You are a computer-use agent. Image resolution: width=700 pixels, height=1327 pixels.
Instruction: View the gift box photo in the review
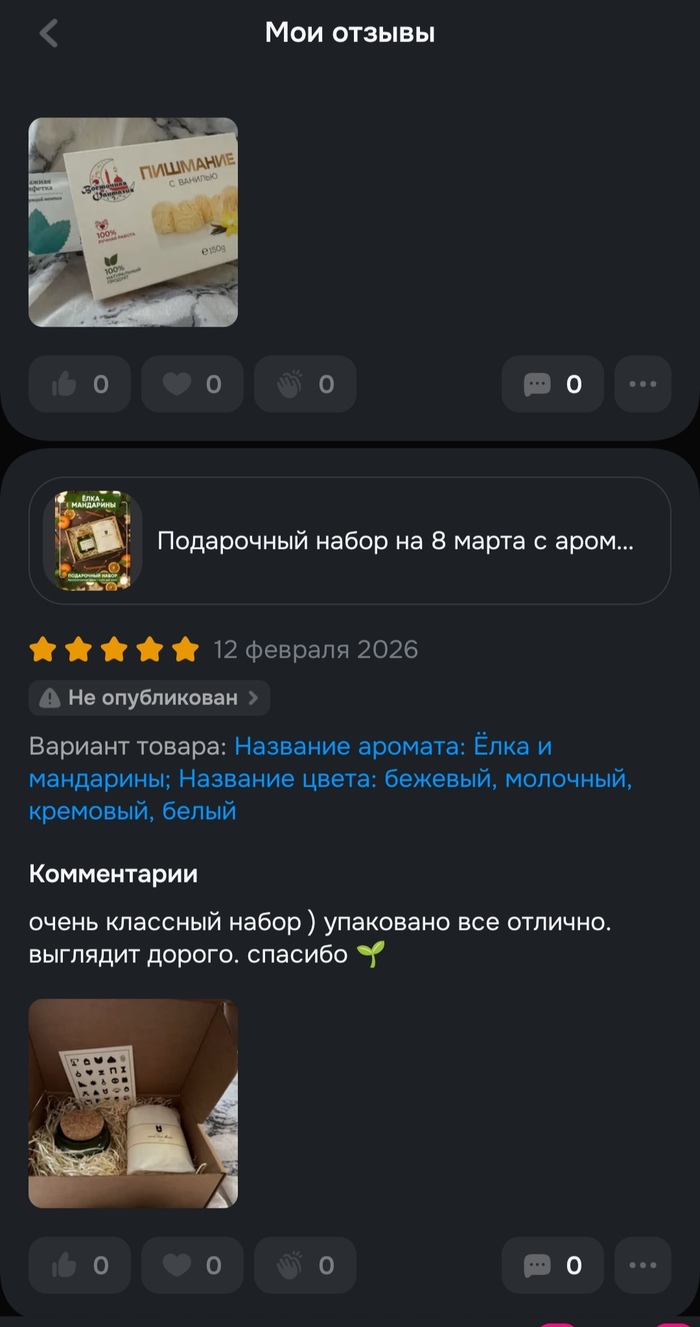point(133,1103)
